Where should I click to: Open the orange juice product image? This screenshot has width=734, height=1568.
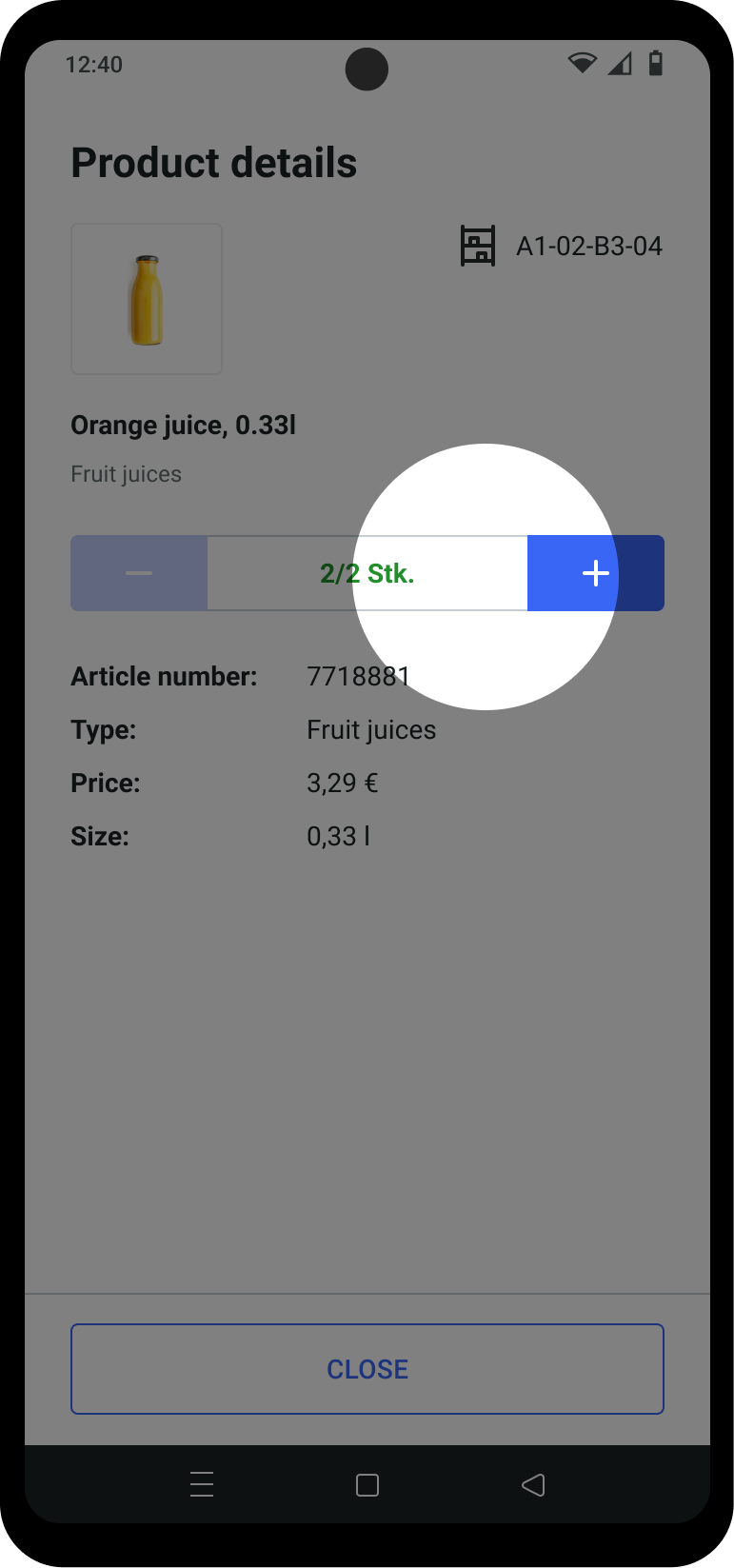coord(147,299)
